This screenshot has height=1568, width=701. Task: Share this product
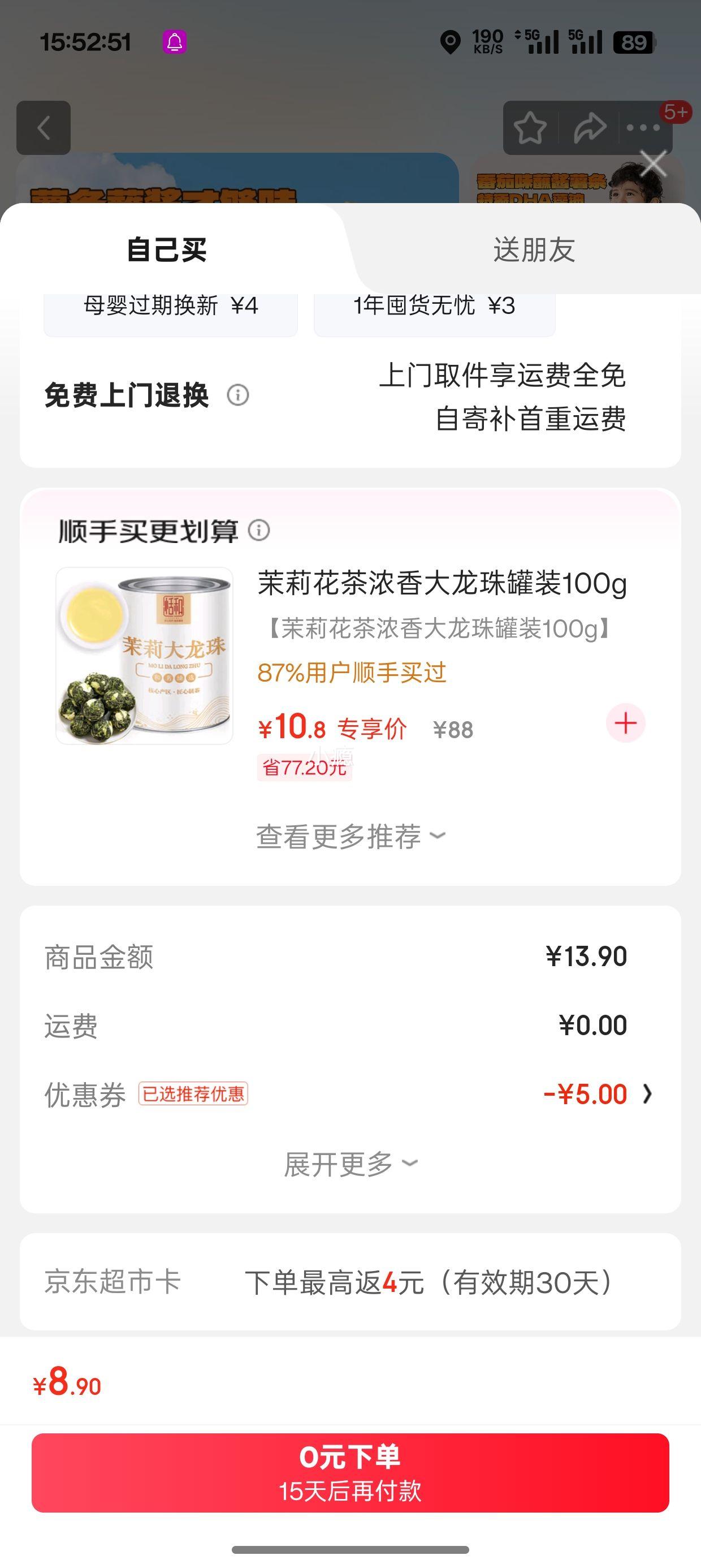click(589, 128)
